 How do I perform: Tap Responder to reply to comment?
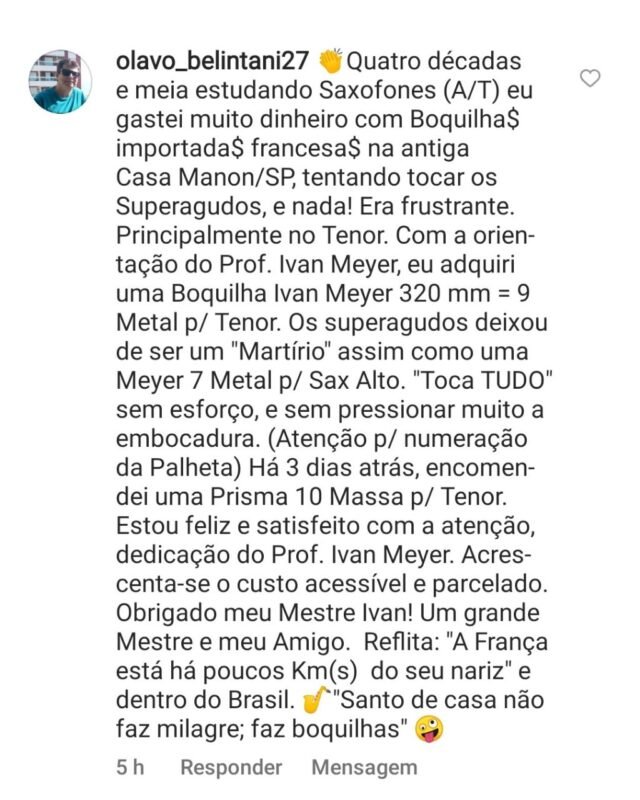point(232,768)
